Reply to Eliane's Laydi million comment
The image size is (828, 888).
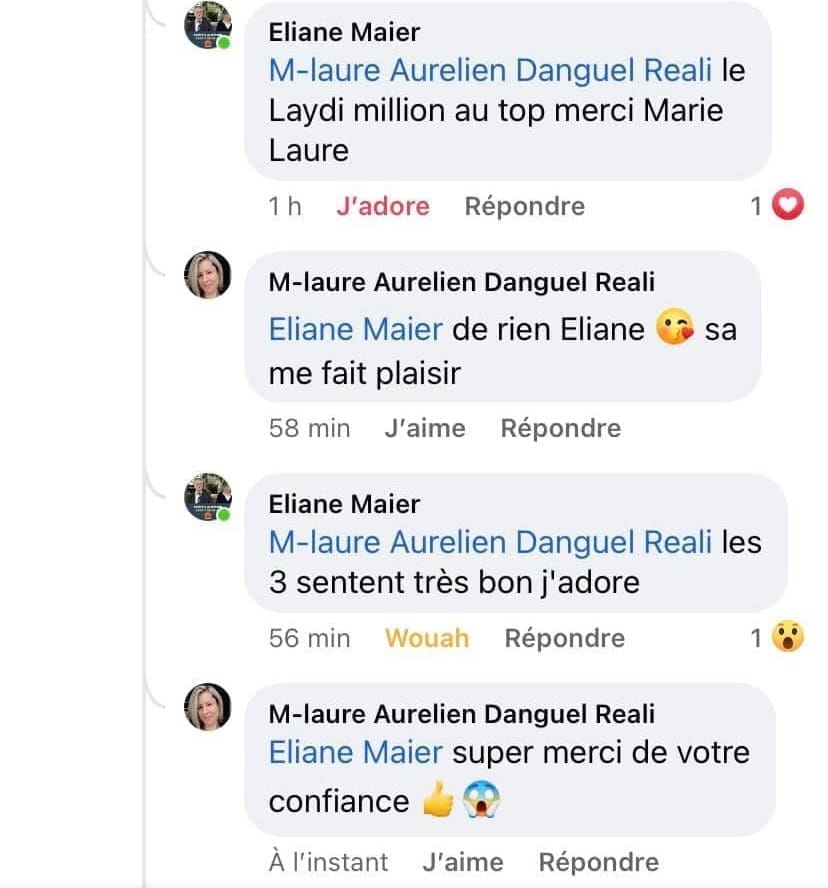coord(524,207)
